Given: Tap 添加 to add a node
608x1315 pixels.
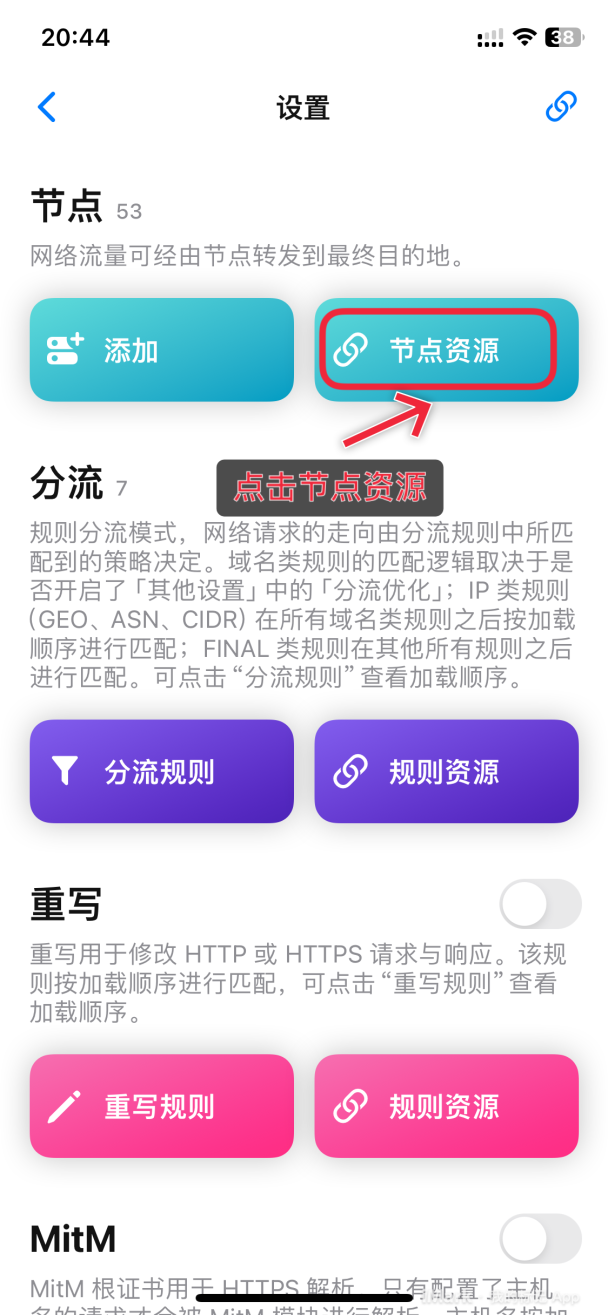Looking at the screenshot, I should [x=162, y=350].
